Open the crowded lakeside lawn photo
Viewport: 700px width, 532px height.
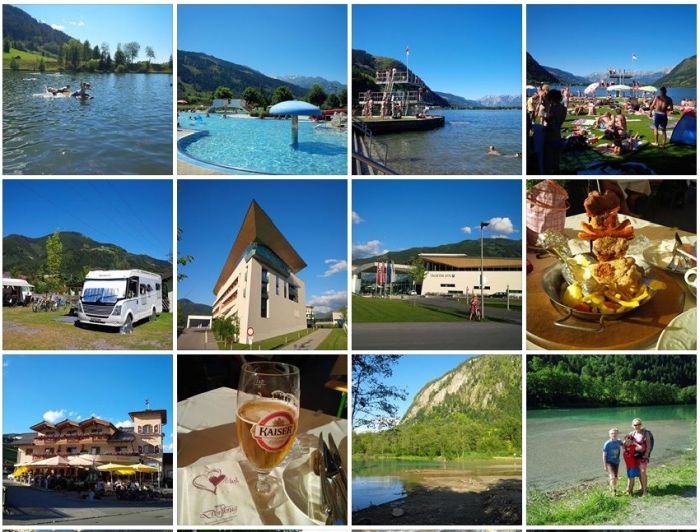point(611,89)
